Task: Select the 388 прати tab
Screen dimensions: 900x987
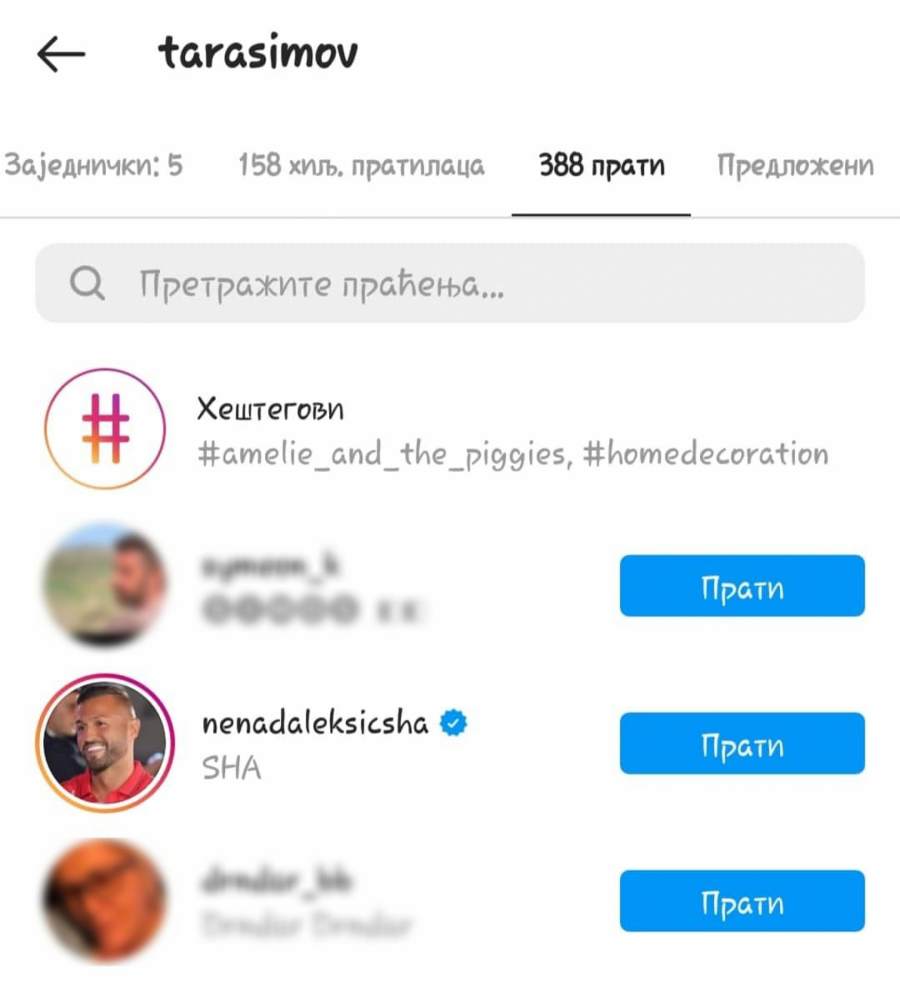Action: [x=601, y=166]
